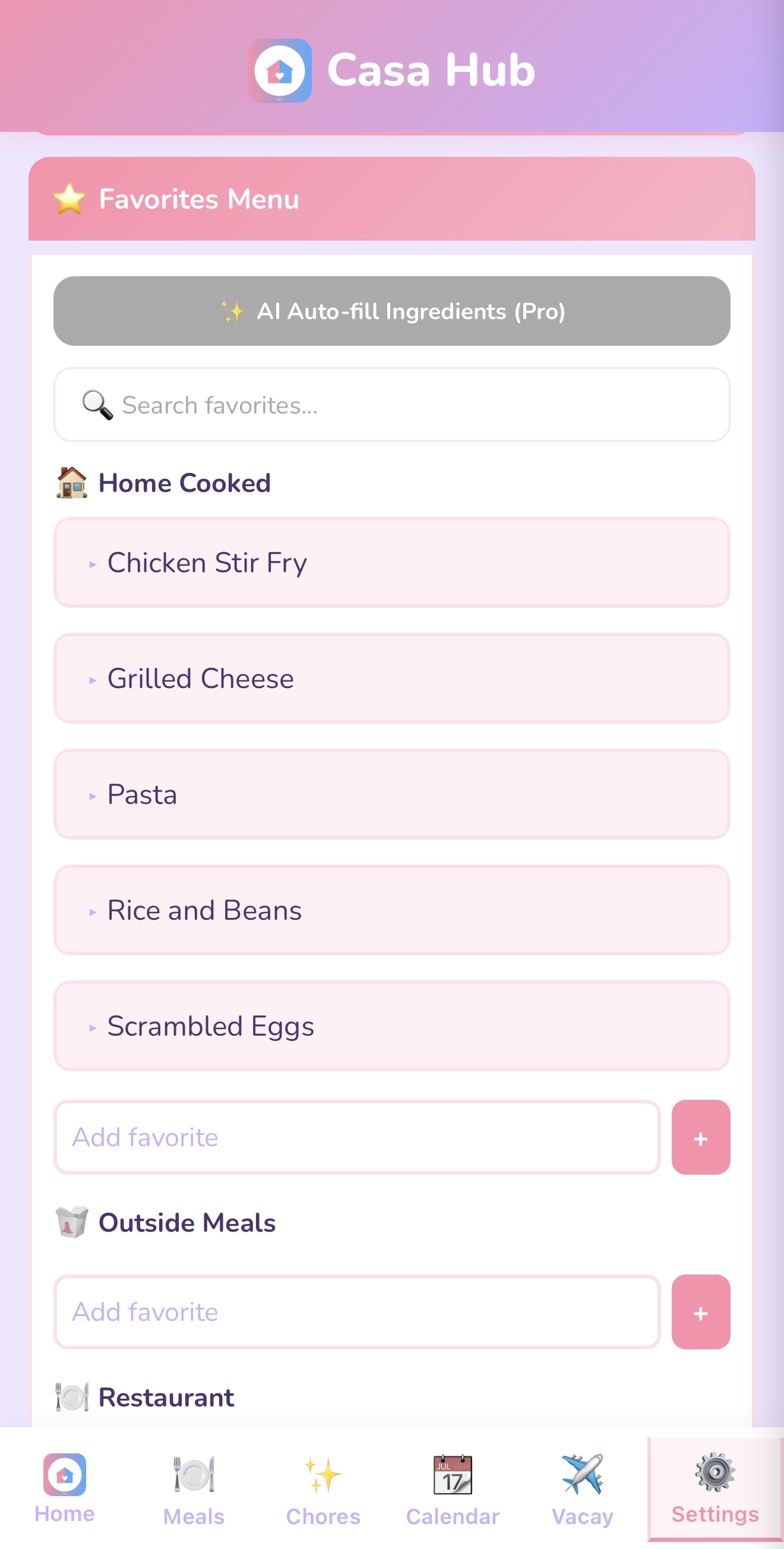Click the takeout box icon beside Outside Meals
The width and height of the screenshot is (784, 1549).
coord(71,1221)
